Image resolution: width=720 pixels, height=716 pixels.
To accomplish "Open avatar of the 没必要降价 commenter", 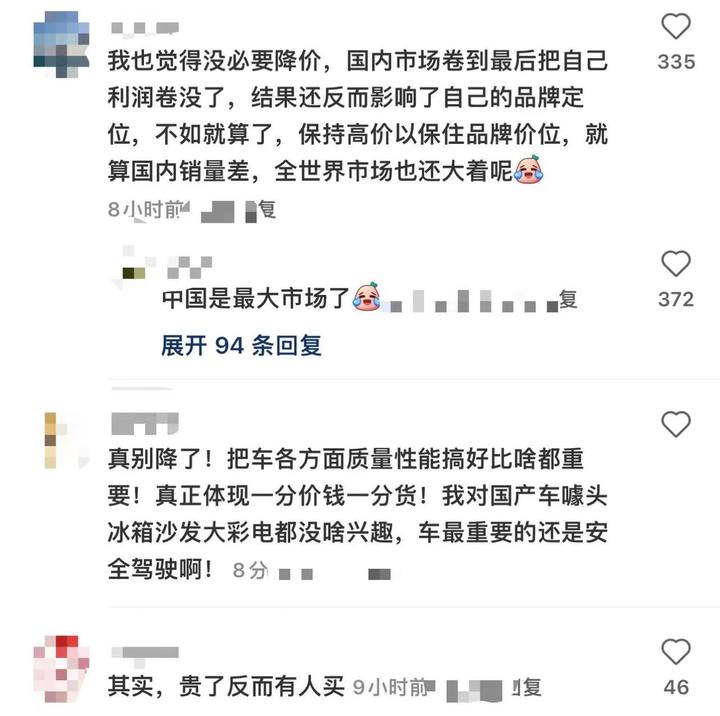I will tap(63, 40).
